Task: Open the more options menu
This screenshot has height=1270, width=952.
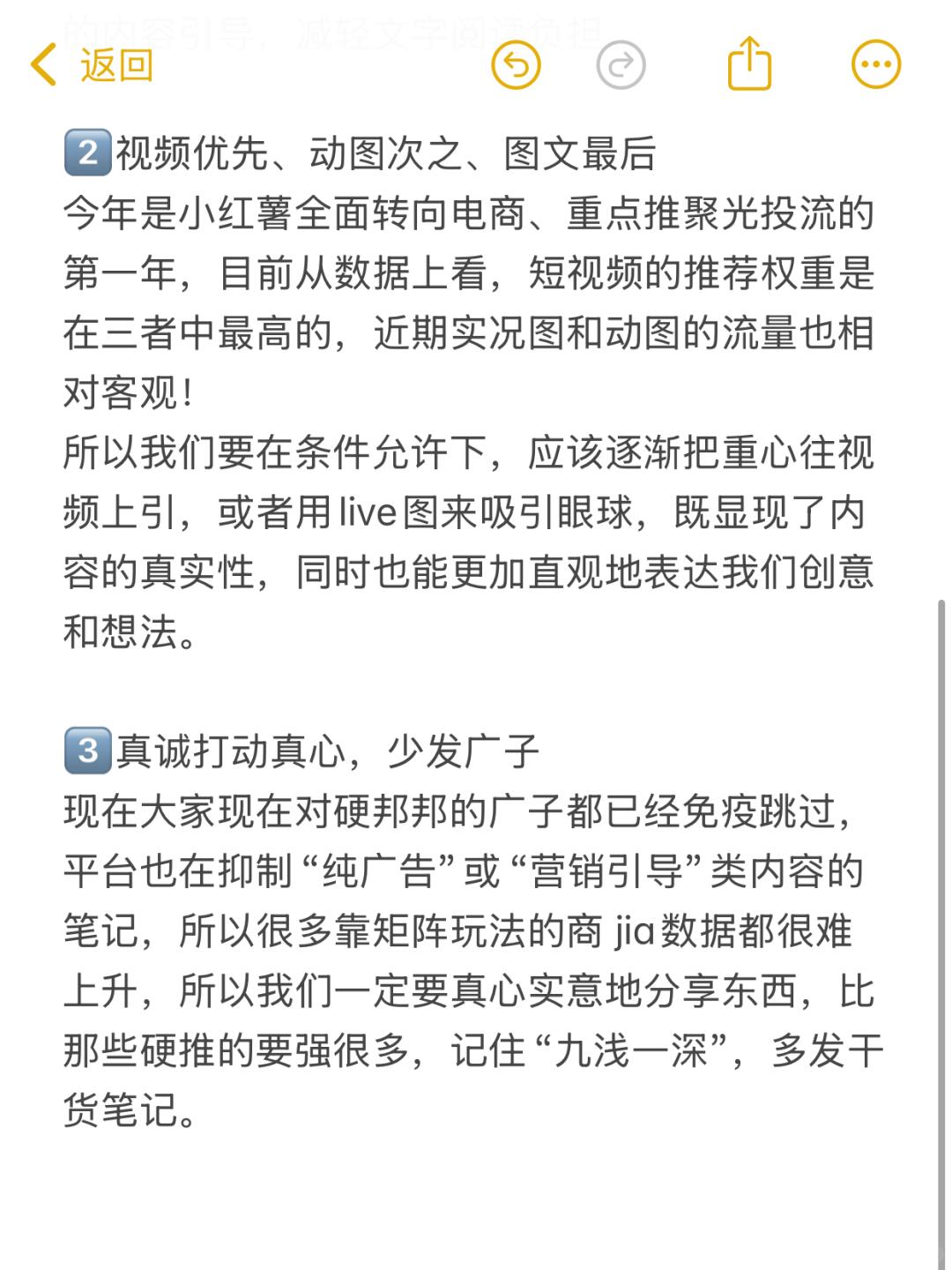Action: tap(876, 65)
